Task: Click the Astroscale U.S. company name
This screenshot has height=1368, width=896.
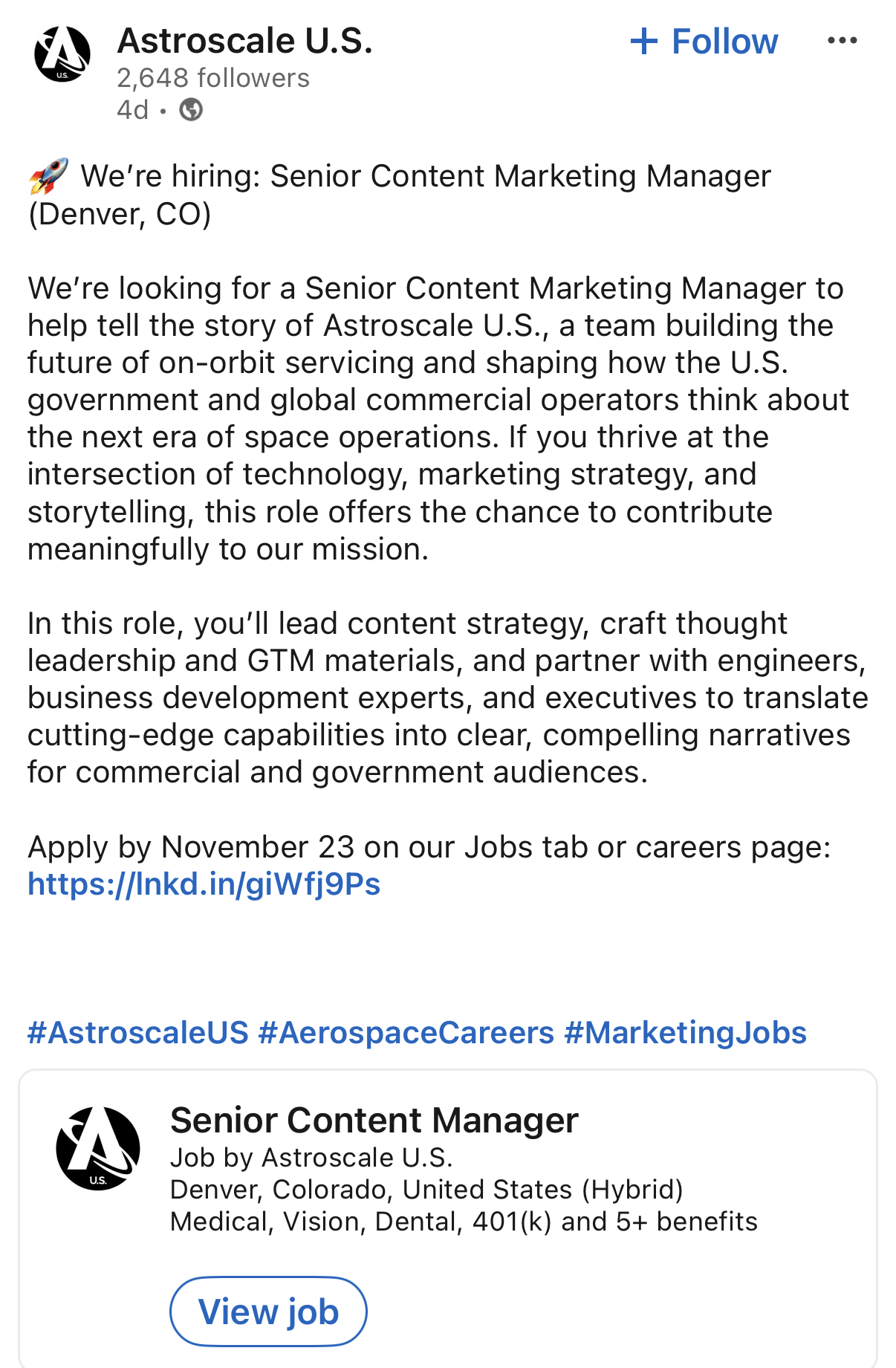Action: point(246,41)
